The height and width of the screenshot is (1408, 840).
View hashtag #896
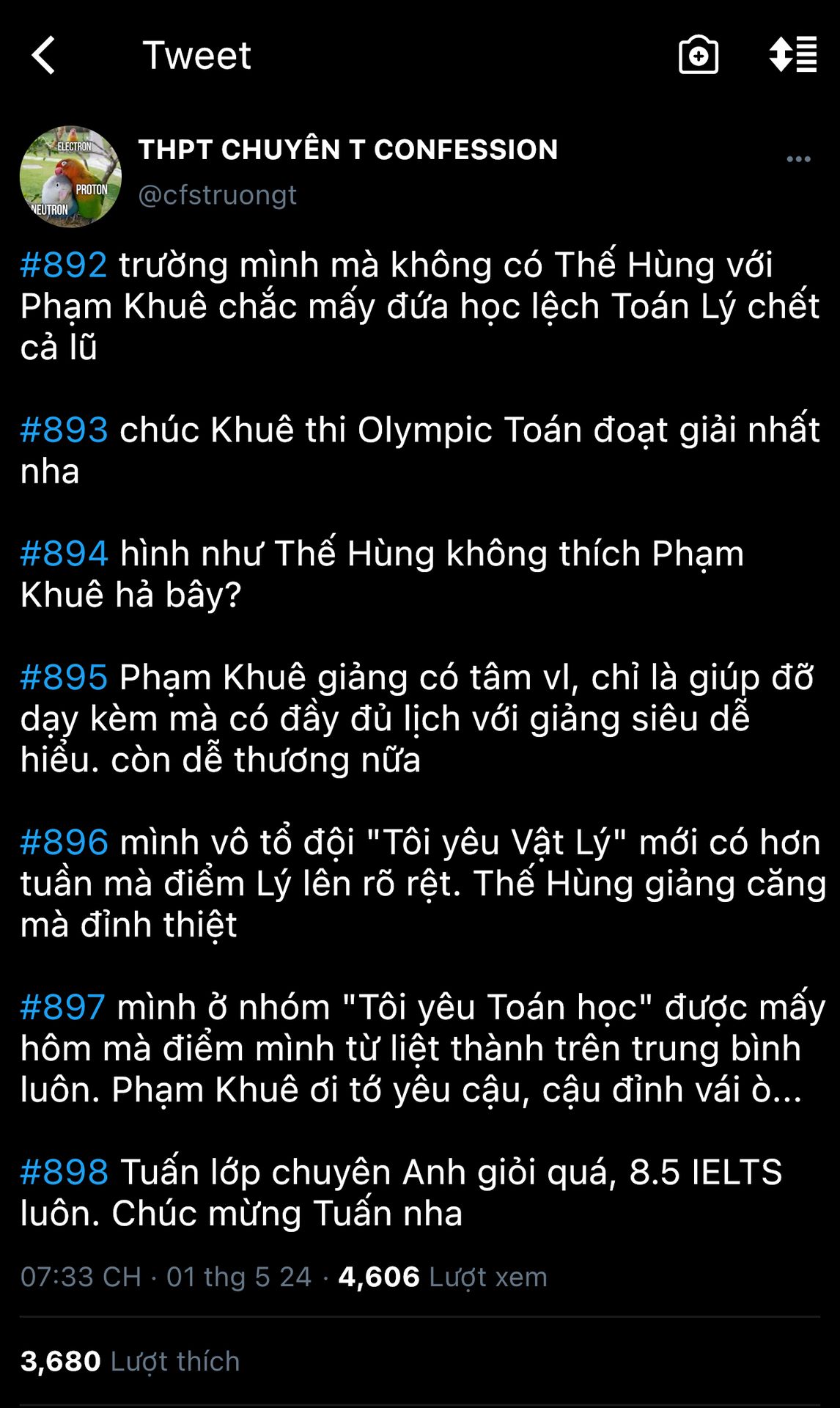coord(64,843)
